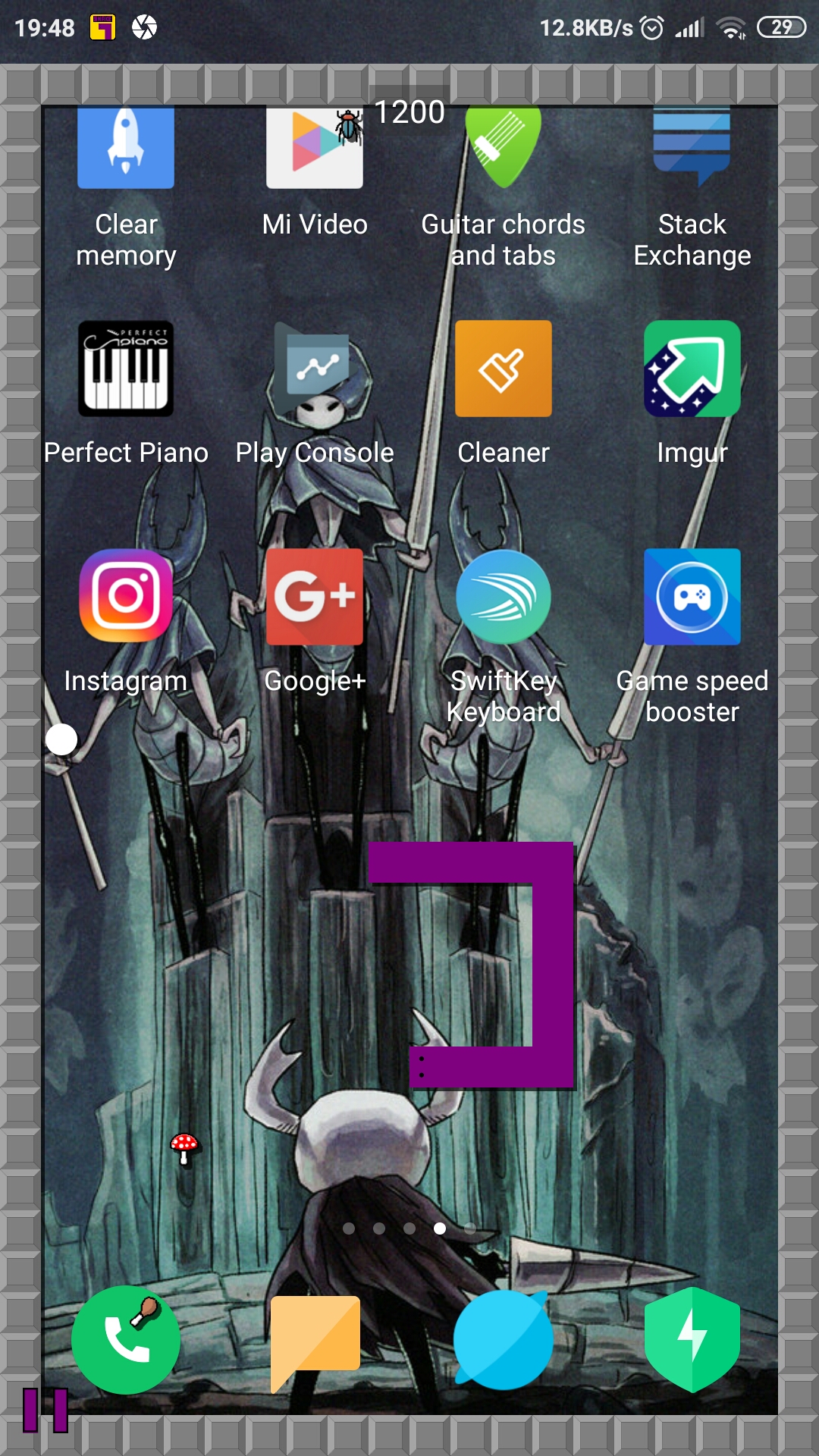Launch Instagram
This screenshot has width=819, height=1456.
(126, 596)
